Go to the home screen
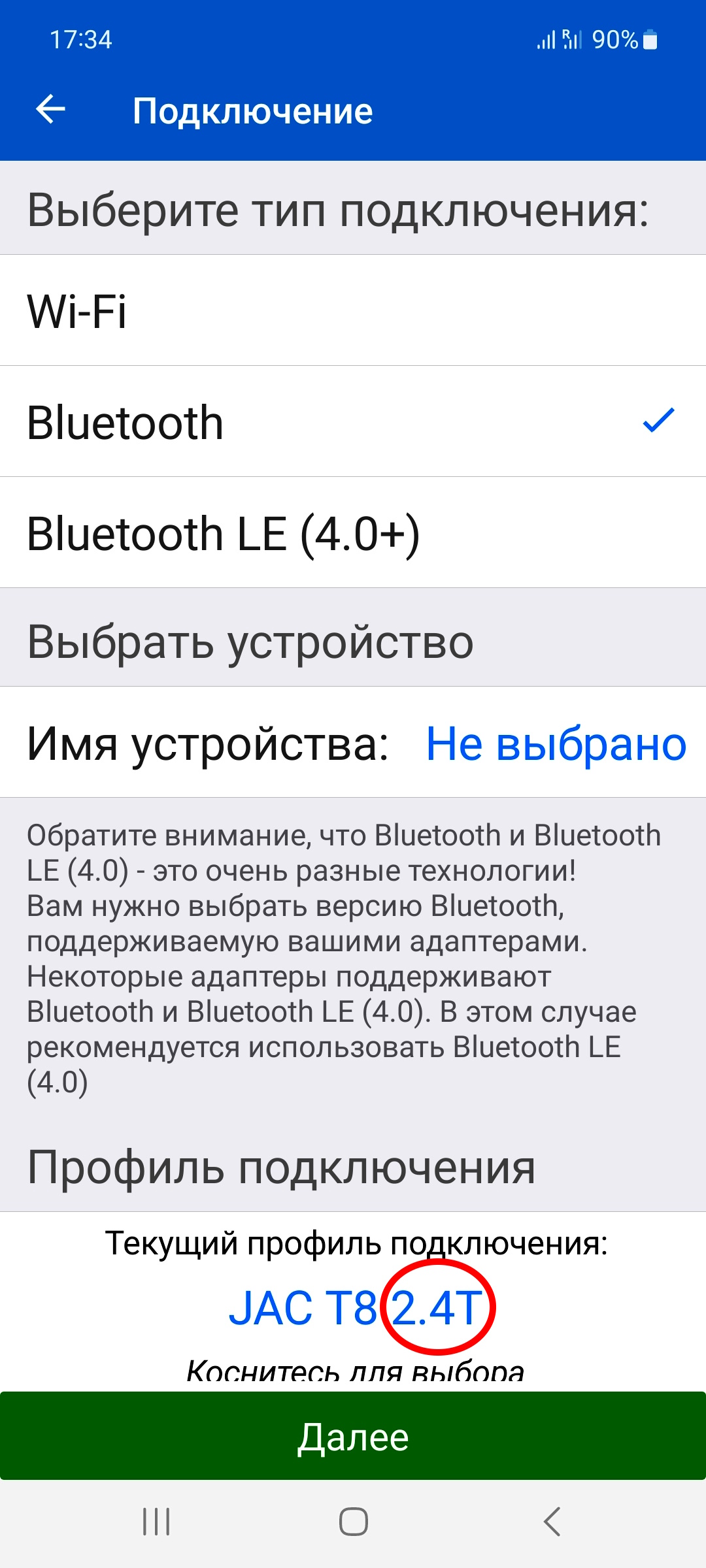The height and width of the screenshot is (1568, 706). coord(353,1522)
